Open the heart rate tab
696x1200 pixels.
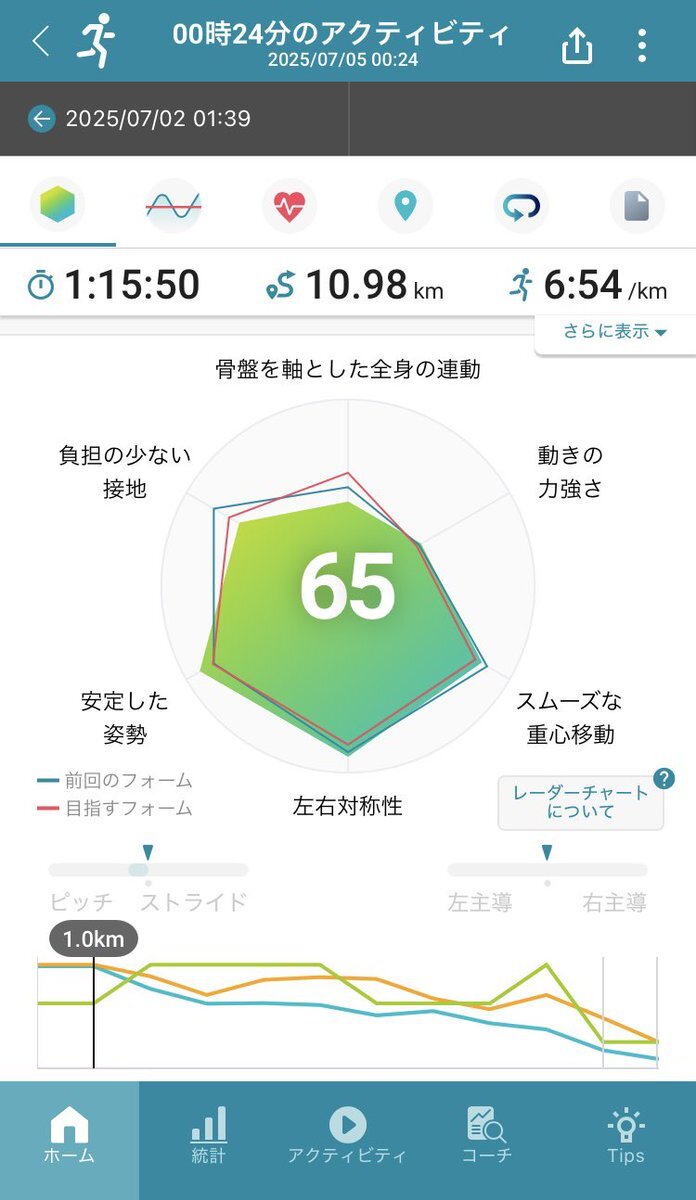point(289,206)
